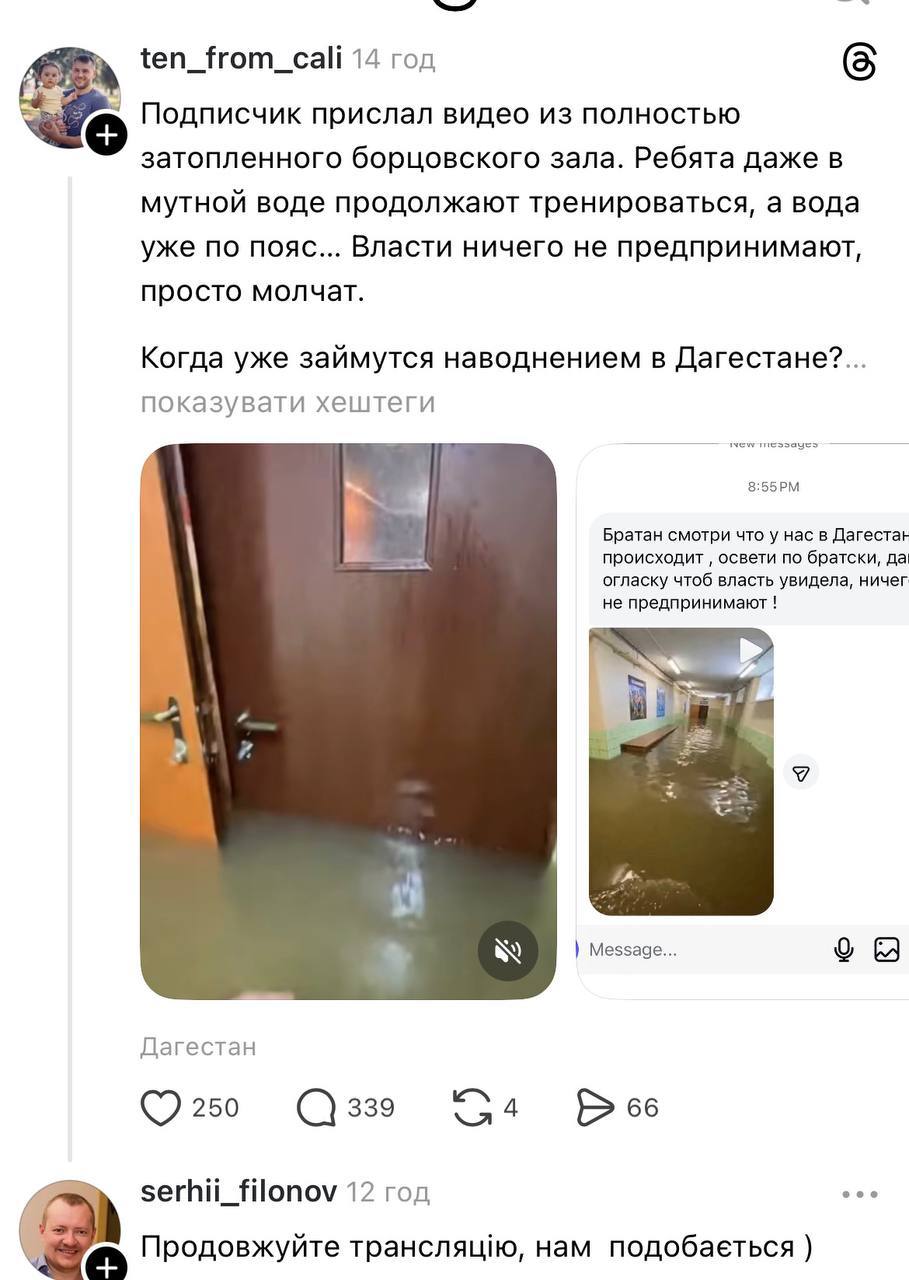Share the post via the send icon
The width and height of the screenshot is (909, 1280).
point(595,1107)
